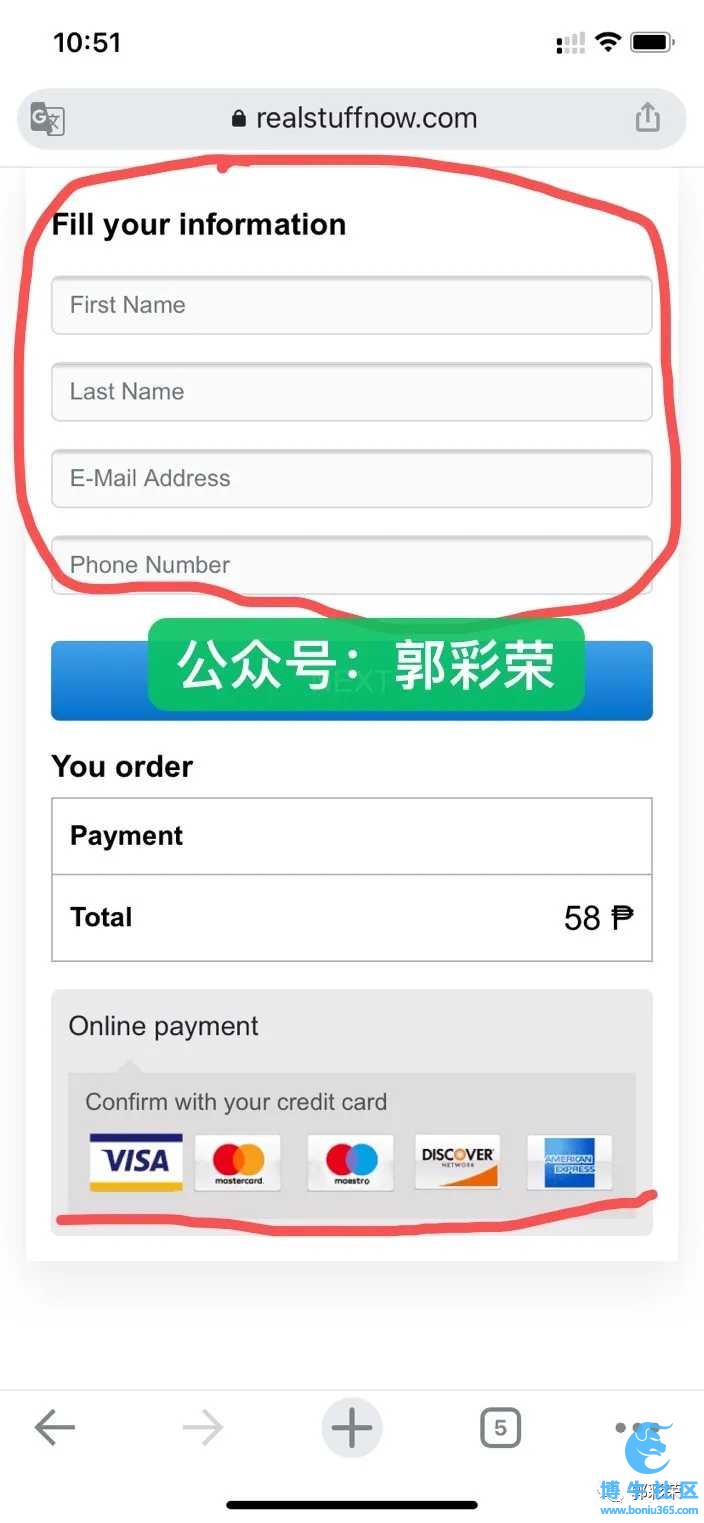This screenshot has height=1523, width=704.
Task: Go back to the previous page
Action: 55,1428
